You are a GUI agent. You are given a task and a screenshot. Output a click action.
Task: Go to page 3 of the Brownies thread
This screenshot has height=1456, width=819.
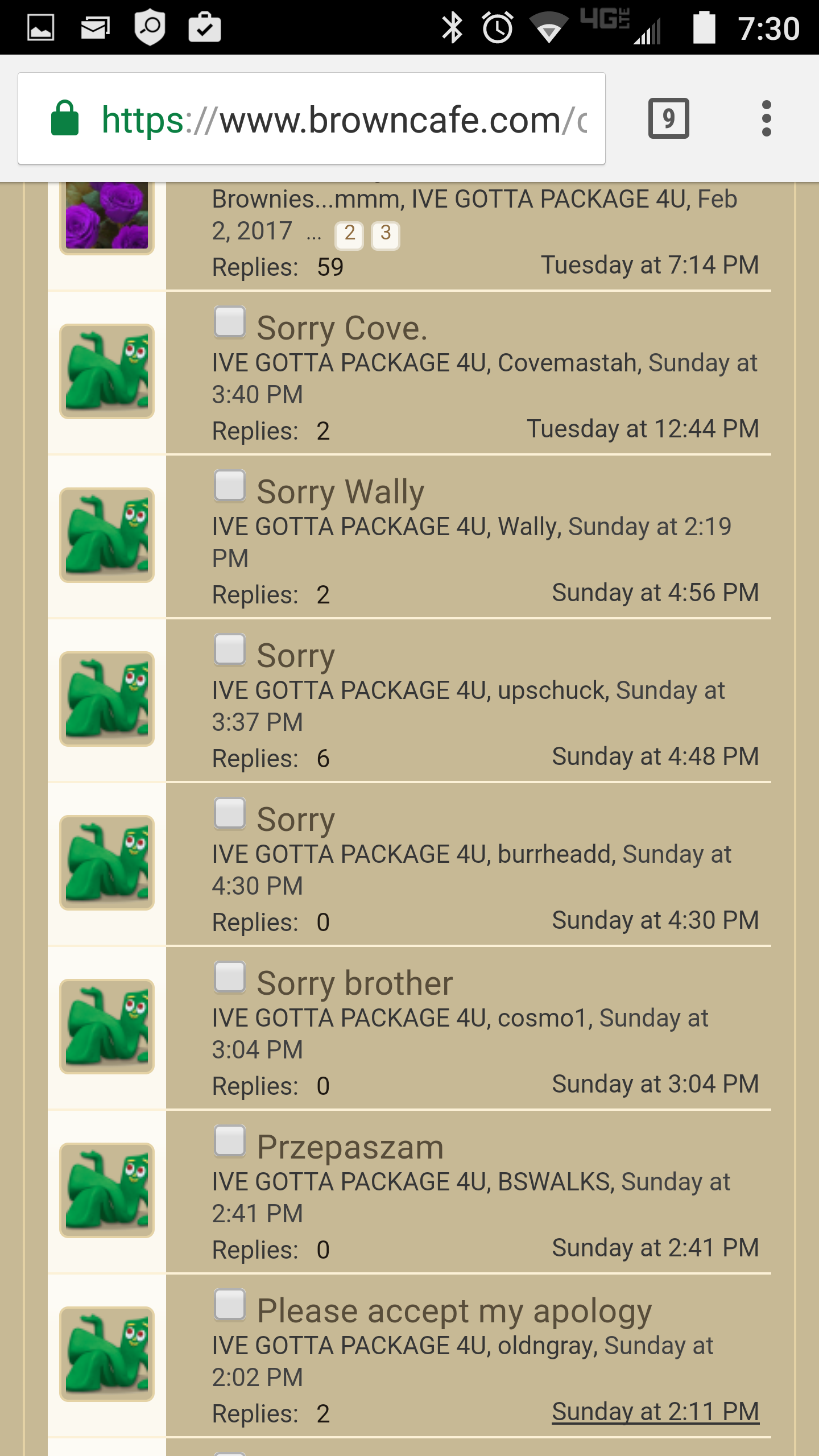(385, 234)
